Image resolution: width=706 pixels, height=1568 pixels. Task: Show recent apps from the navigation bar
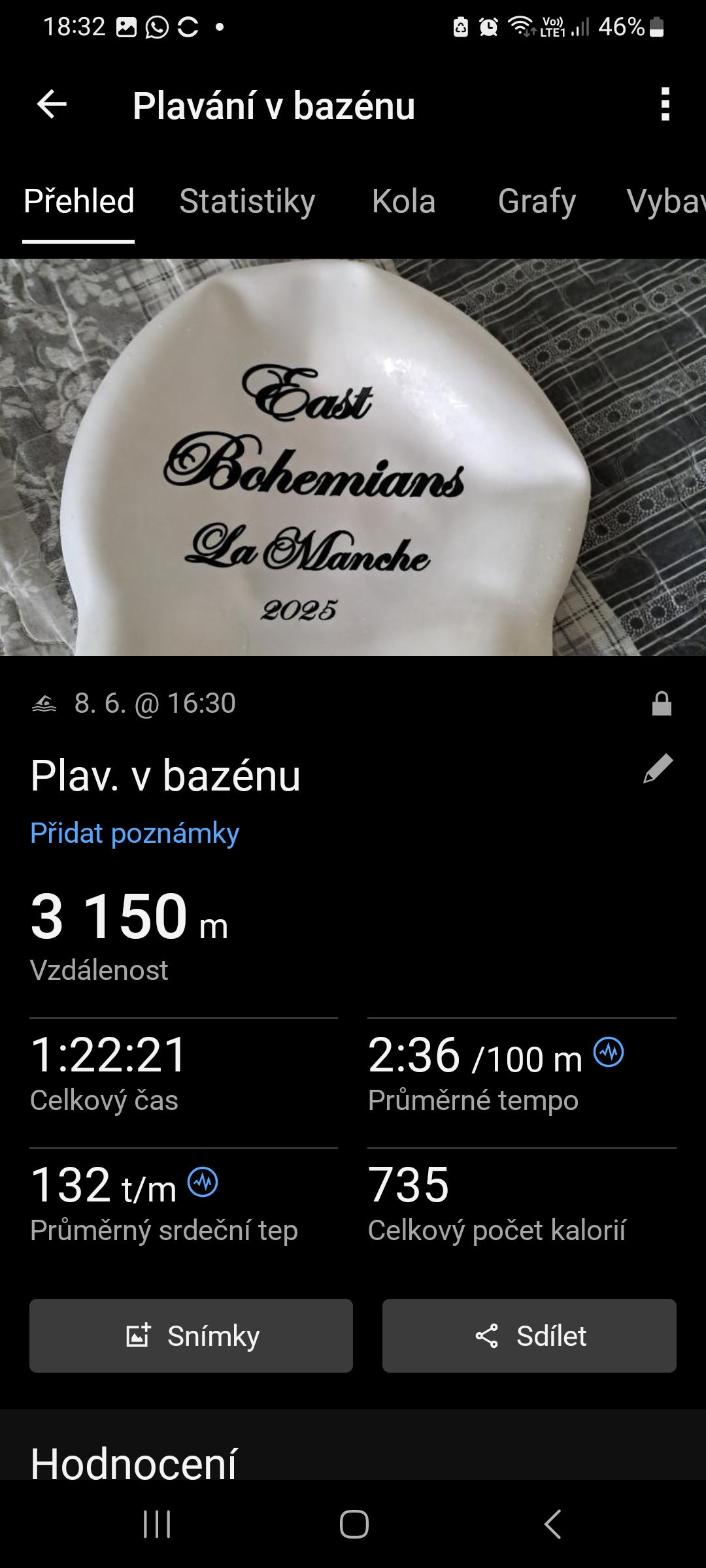157,1524
